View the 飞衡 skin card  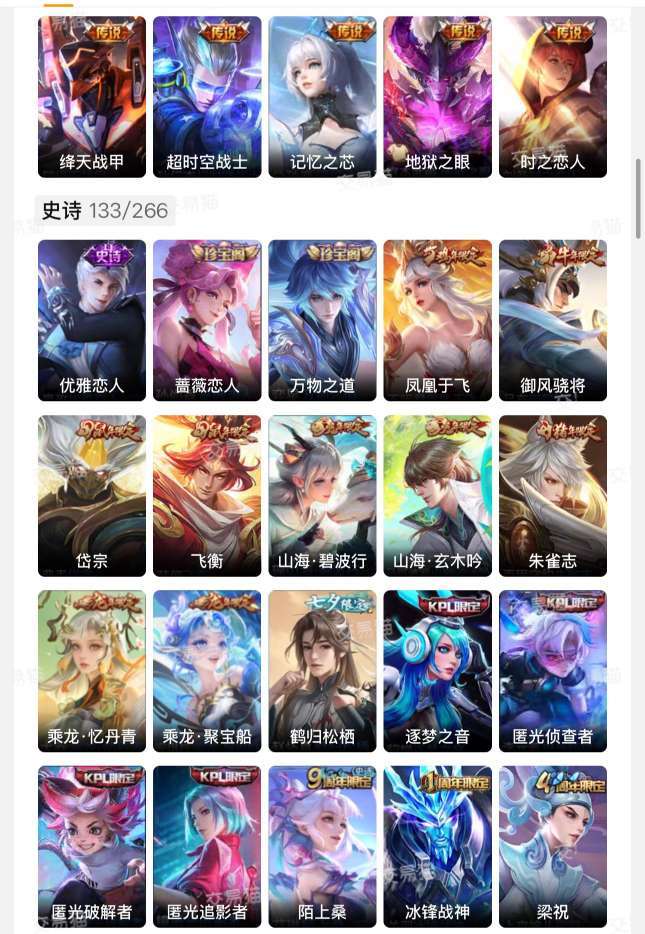pyautogui.click(x=207, y=496)
